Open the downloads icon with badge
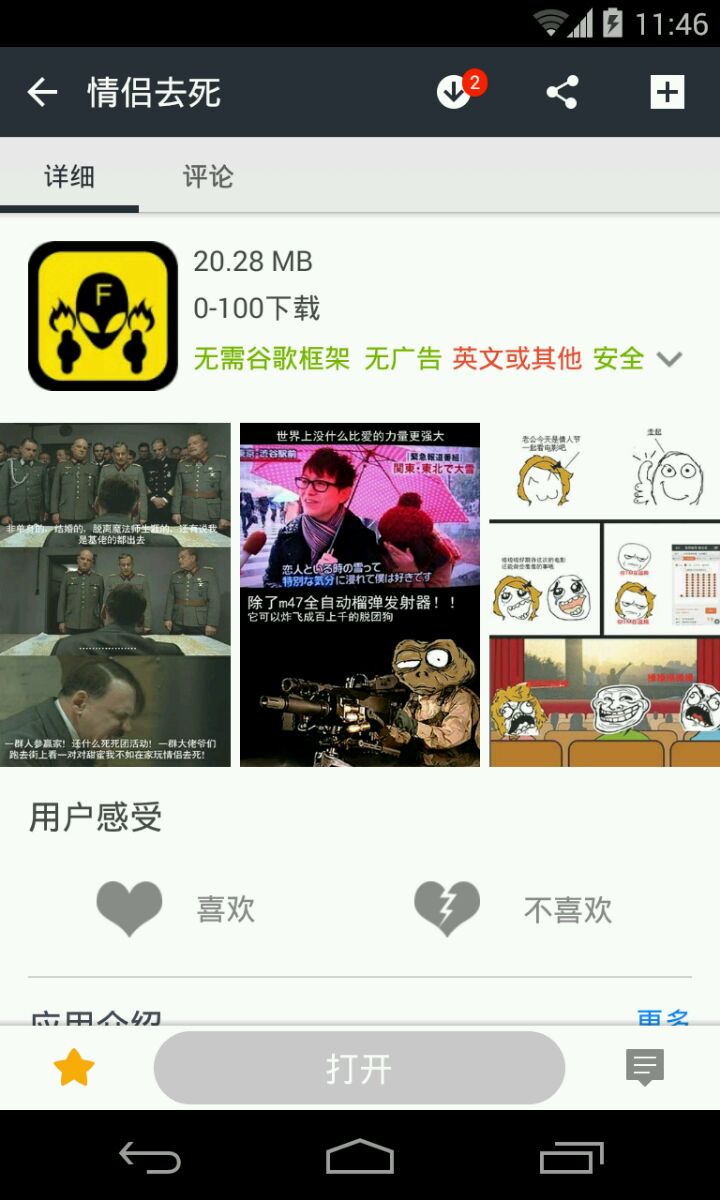This screenshot has width=720, height=1200. pyautogui.click(x=456, y=92)
